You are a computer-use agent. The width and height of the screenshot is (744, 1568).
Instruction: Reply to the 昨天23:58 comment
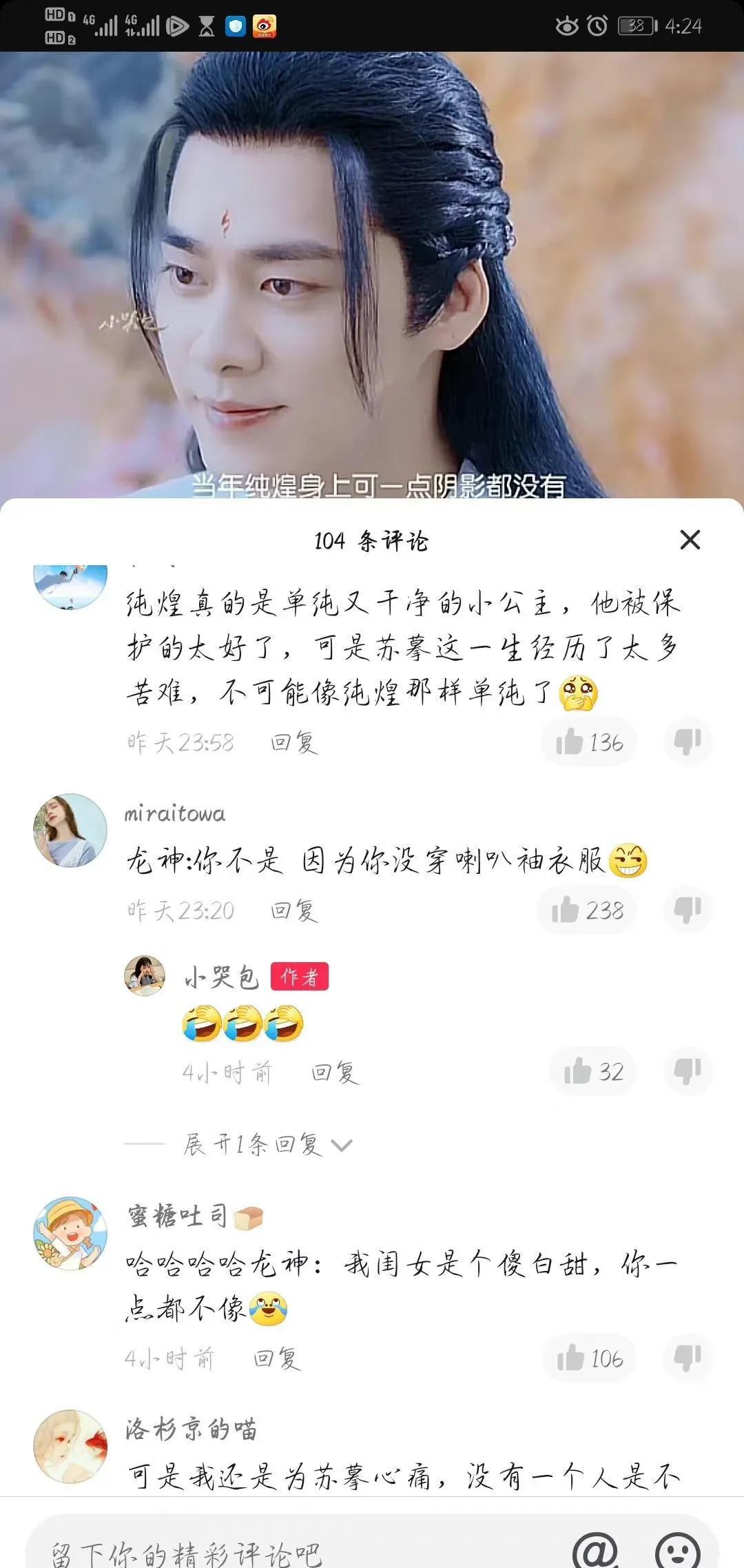294,742
